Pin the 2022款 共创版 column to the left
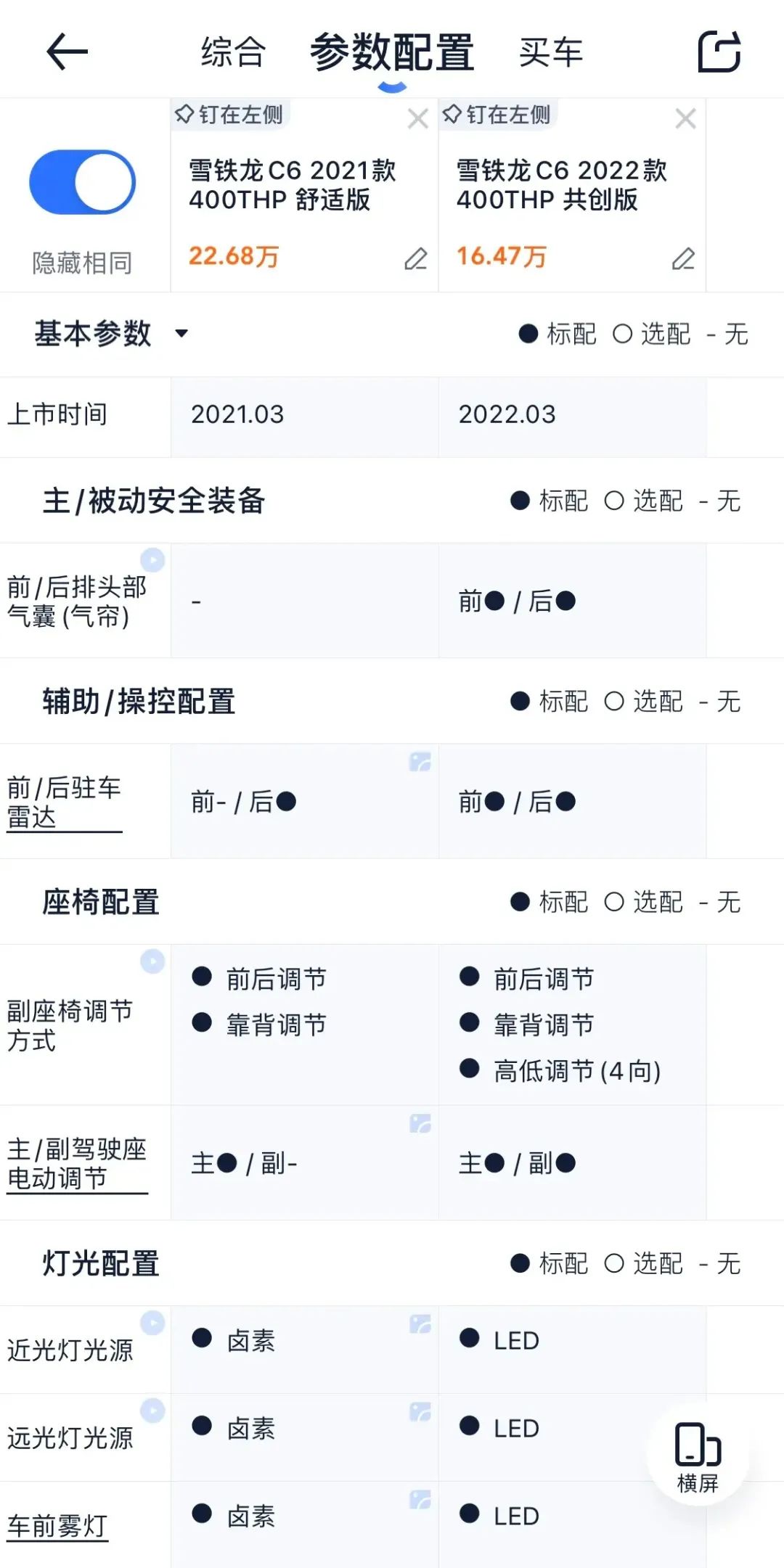 (498, 115)
